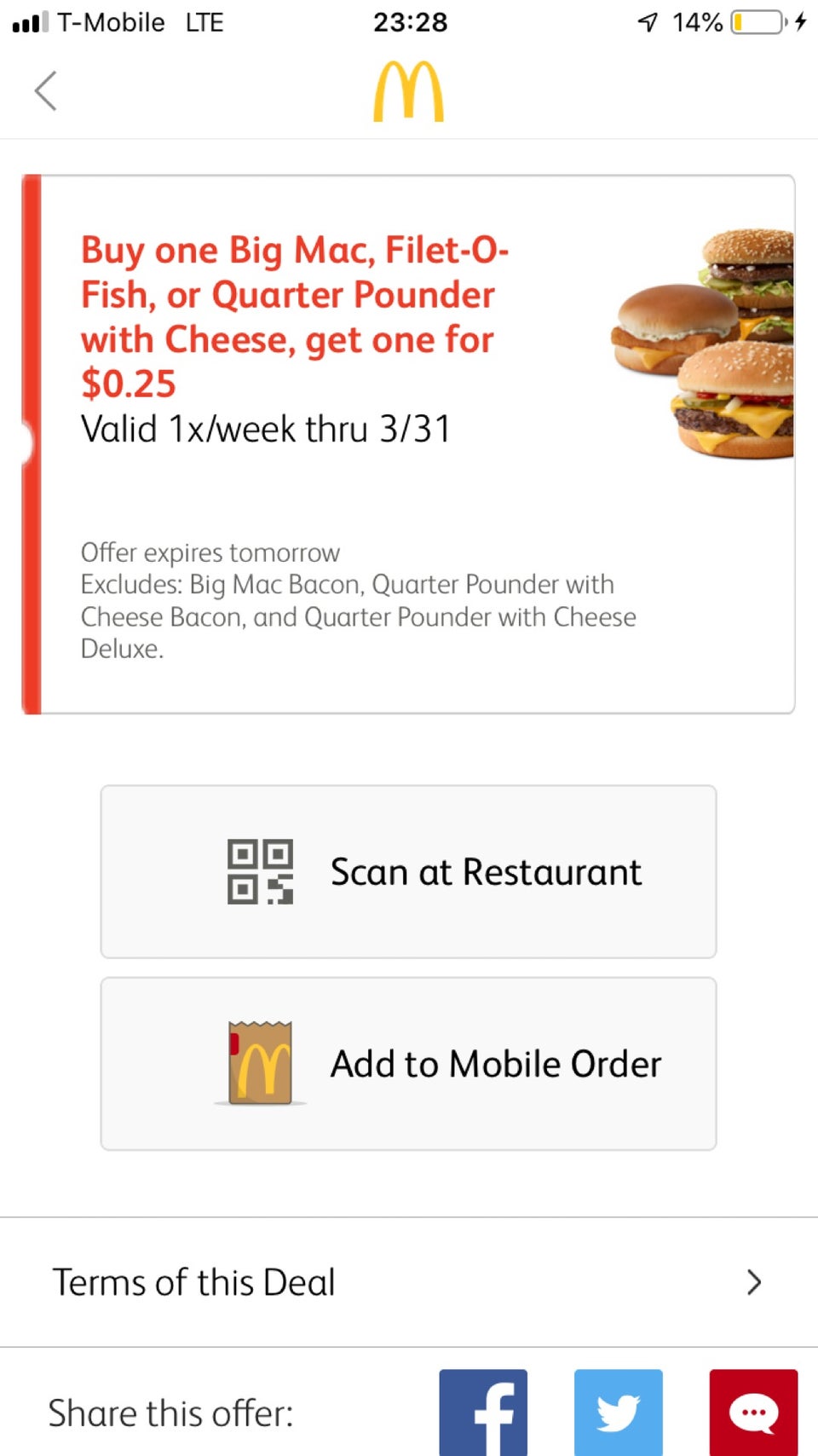818x1456 pixels.
Task: Click the LTE network label
Action: 203,22
